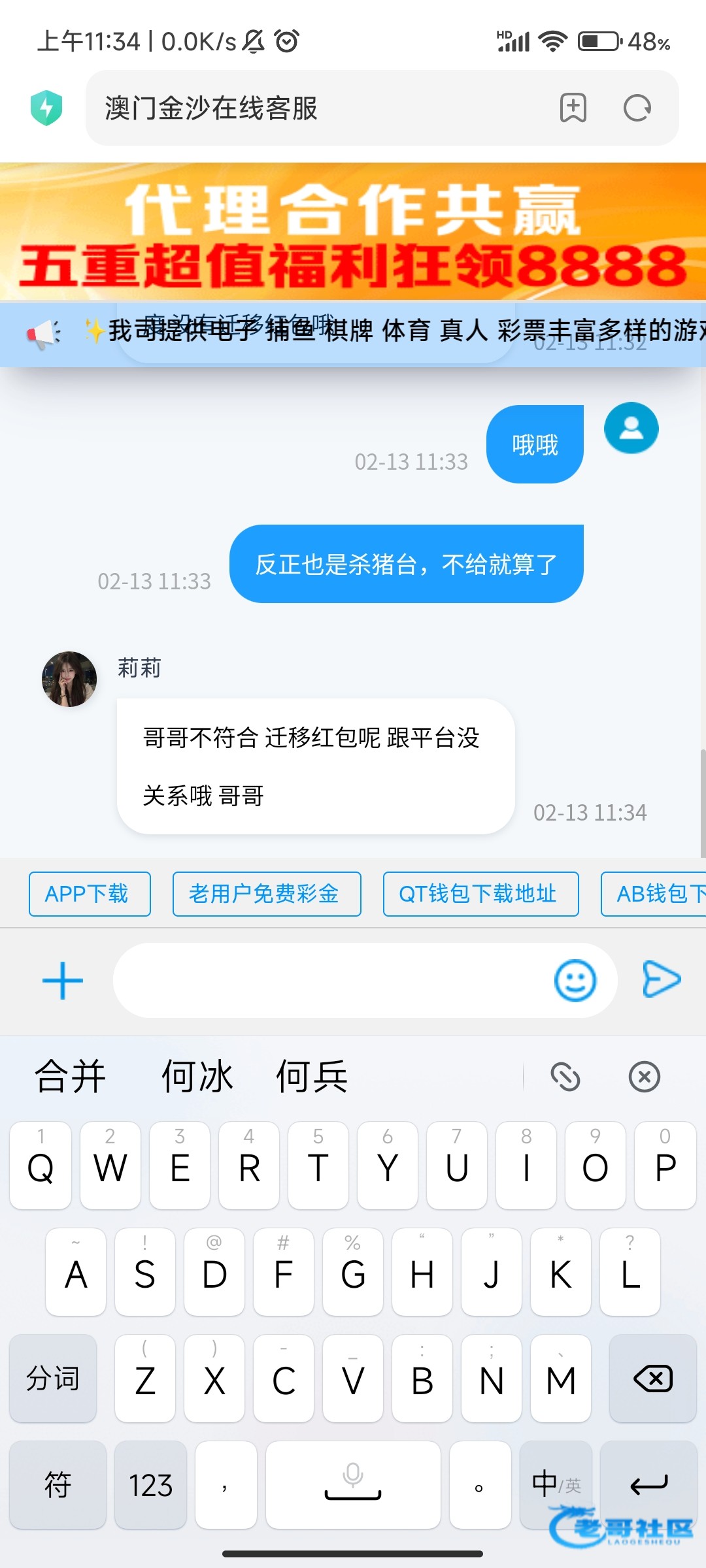Pick the keyboard suggestion 何冰
The width and height of the screenshot is (706, 1568).
(x=197, y=1077)
